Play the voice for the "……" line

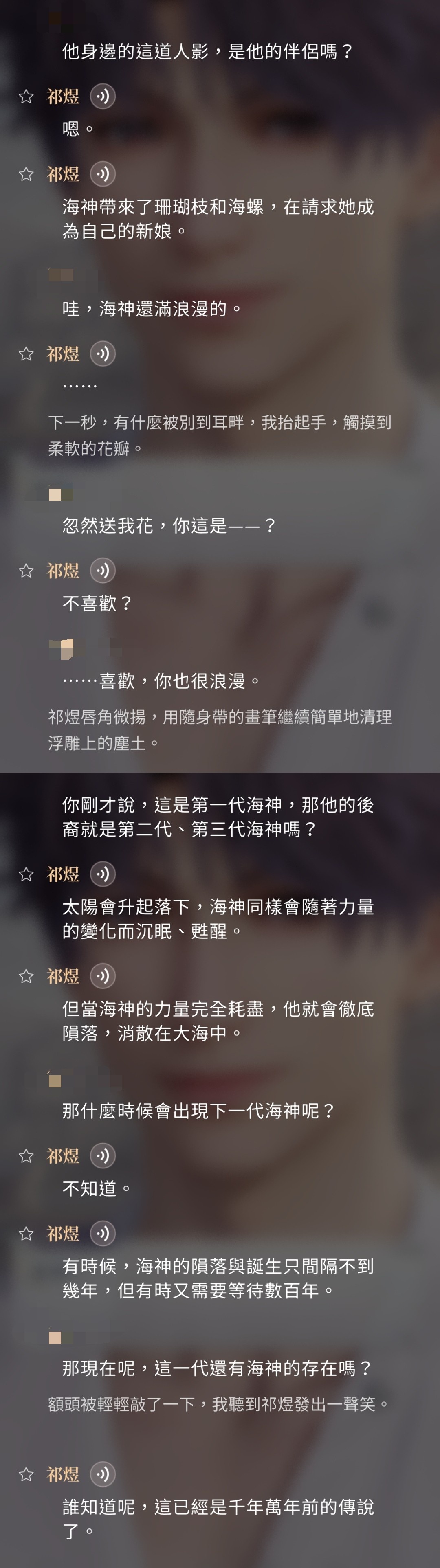(x=103, y=354)
